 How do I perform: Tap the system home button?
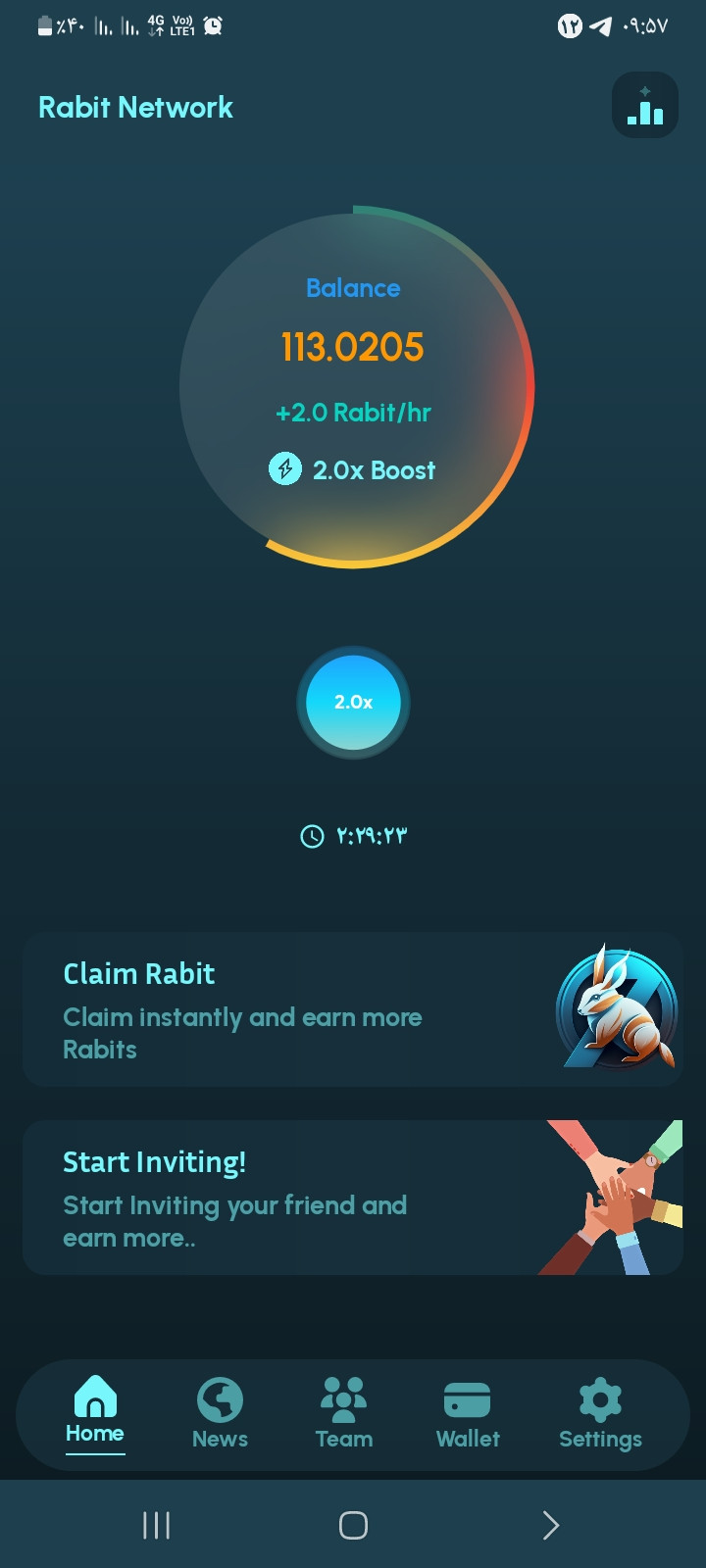353,1525
